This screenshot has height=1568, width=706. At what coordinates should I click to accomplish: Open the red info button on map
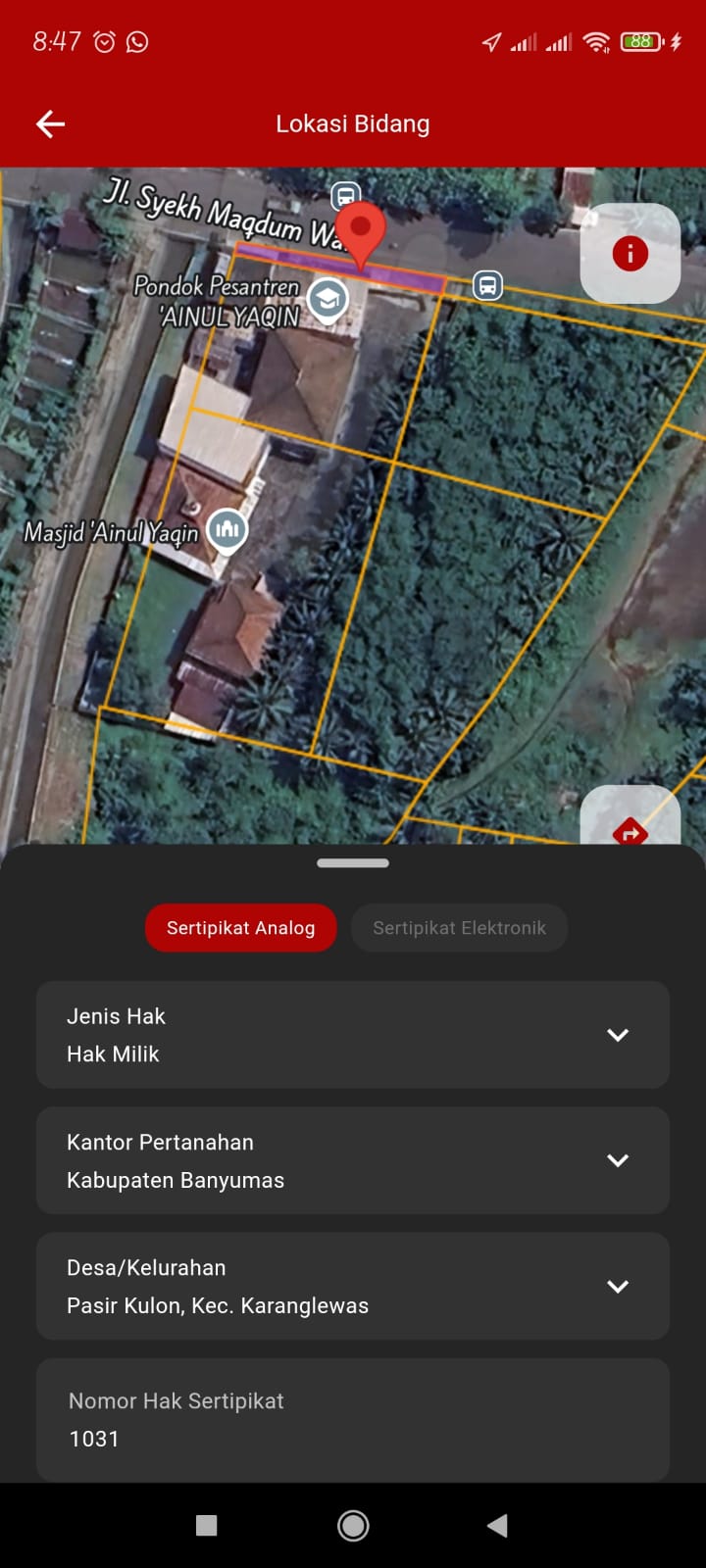[630, 254]
